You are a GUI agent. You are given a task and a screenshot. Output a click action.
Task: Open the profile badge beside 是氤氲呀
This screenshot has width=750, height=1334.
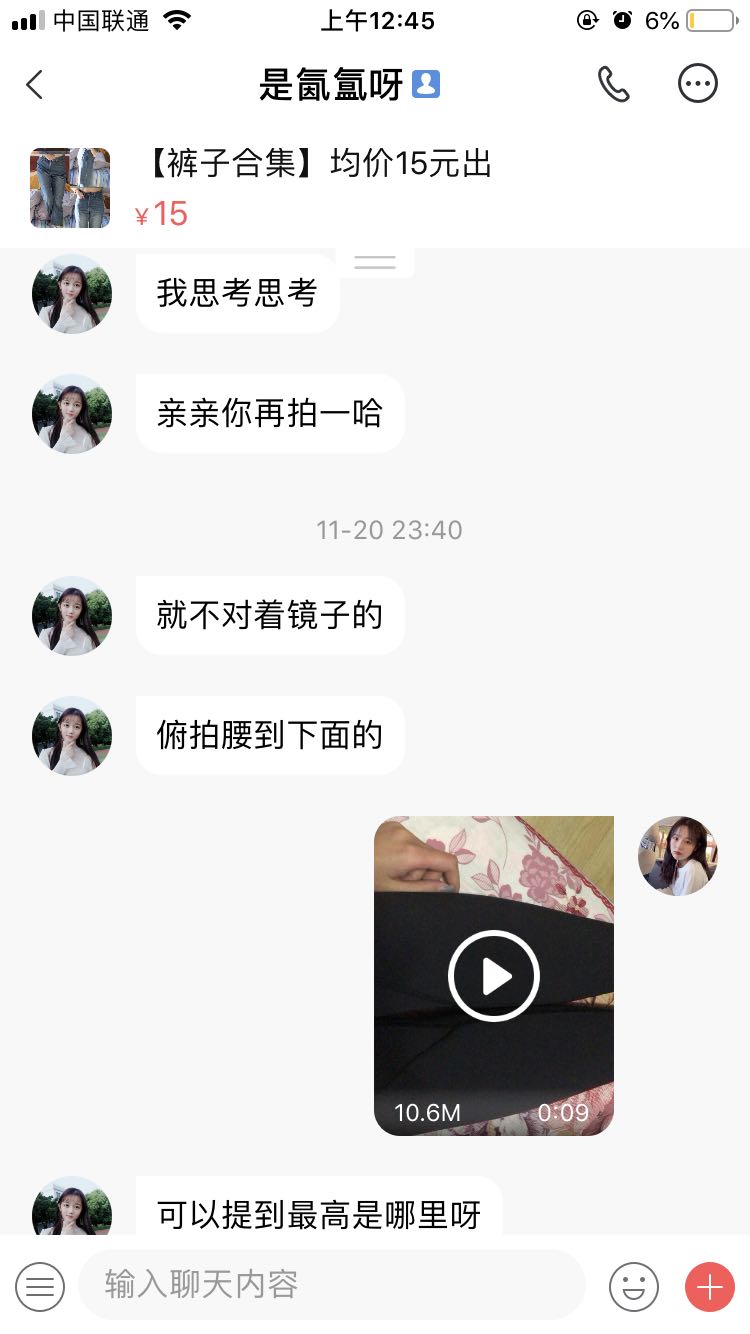(426, 84)
